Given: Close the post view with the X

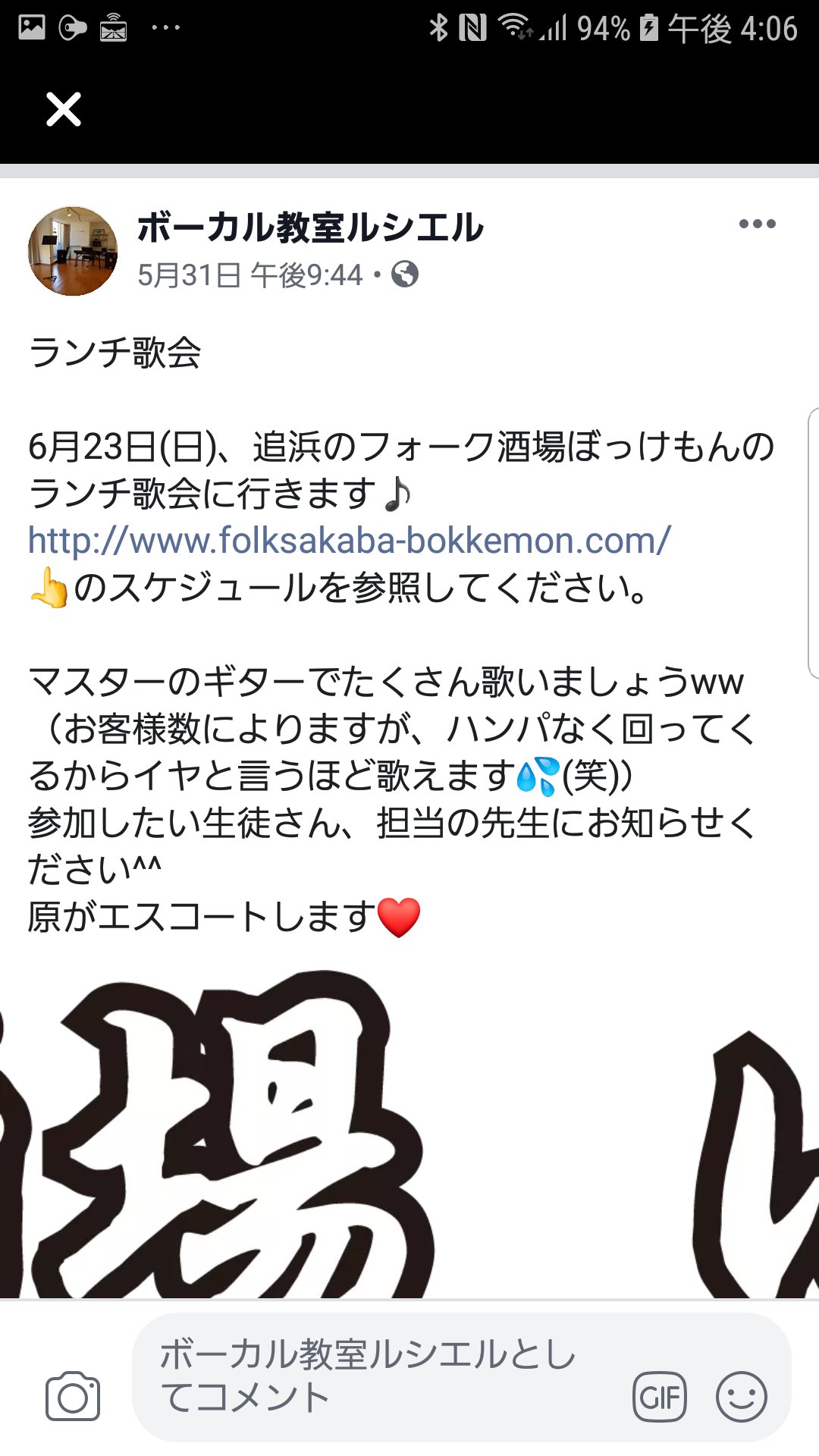Looking at the screenshot, I should [64, 109].
